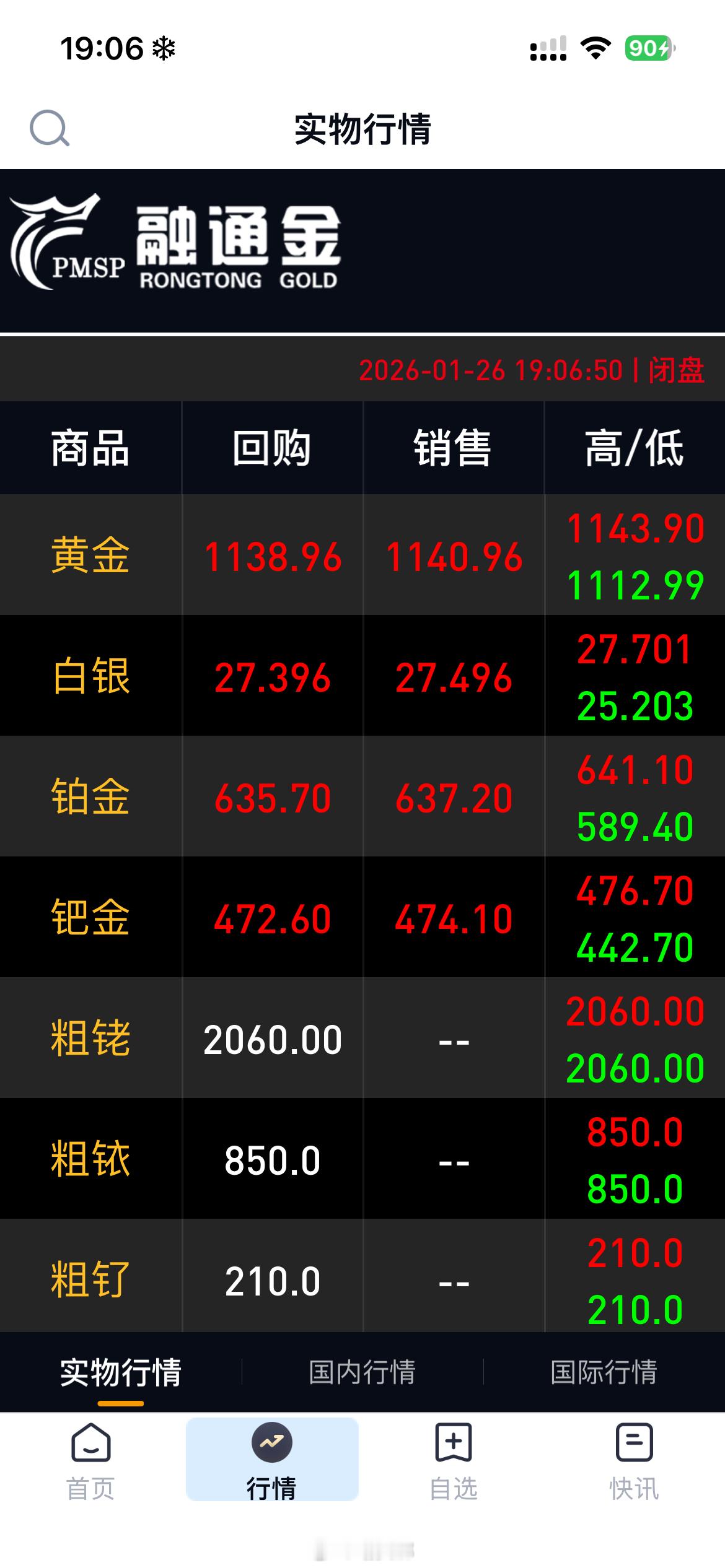Viewport: 725px width, 1568px height.
Task: Tap the 铂金 buyback price 635.70
Action: [x=273, y=799]
